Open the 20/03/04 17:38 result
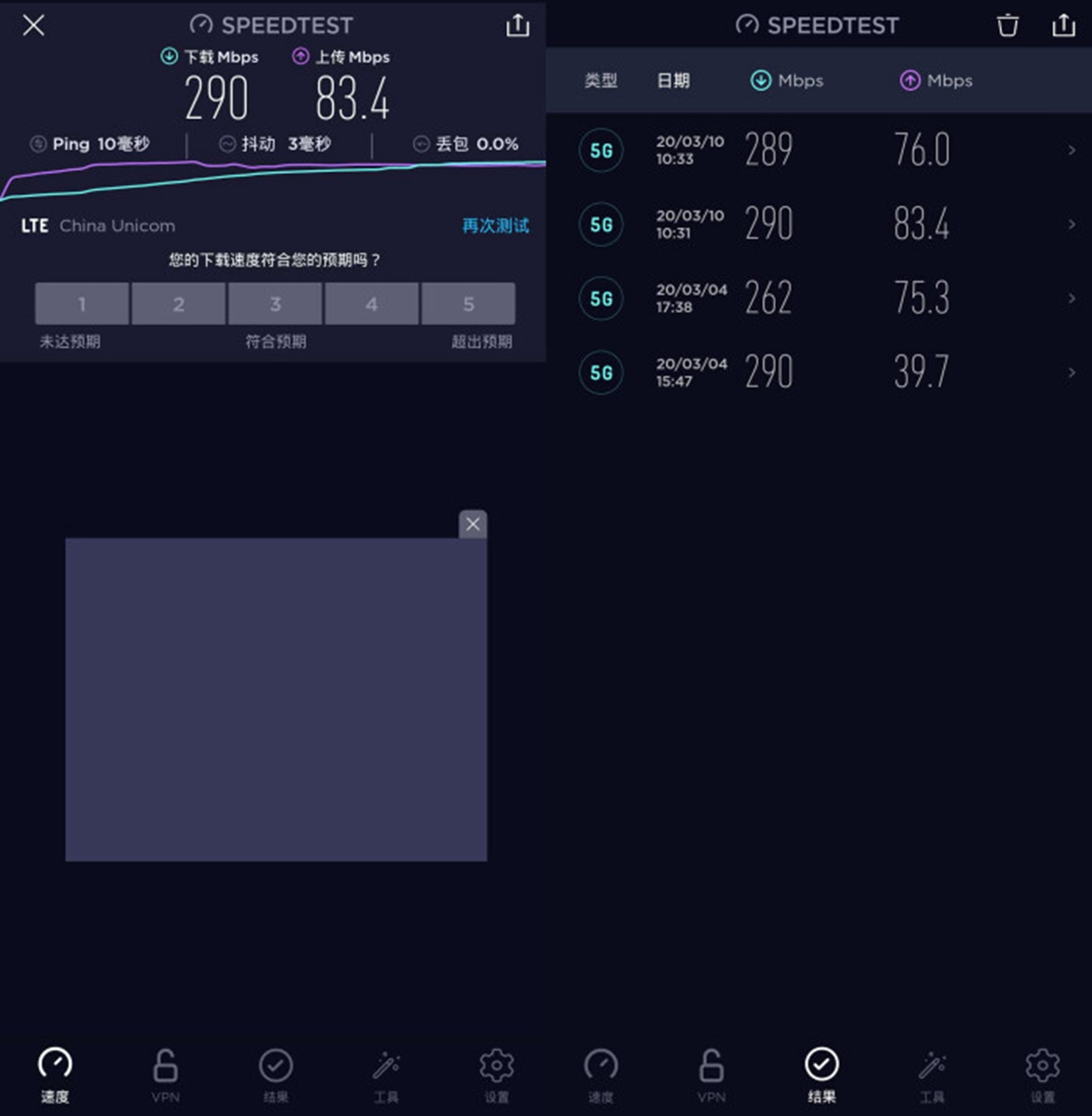 [x=822, y=298]
